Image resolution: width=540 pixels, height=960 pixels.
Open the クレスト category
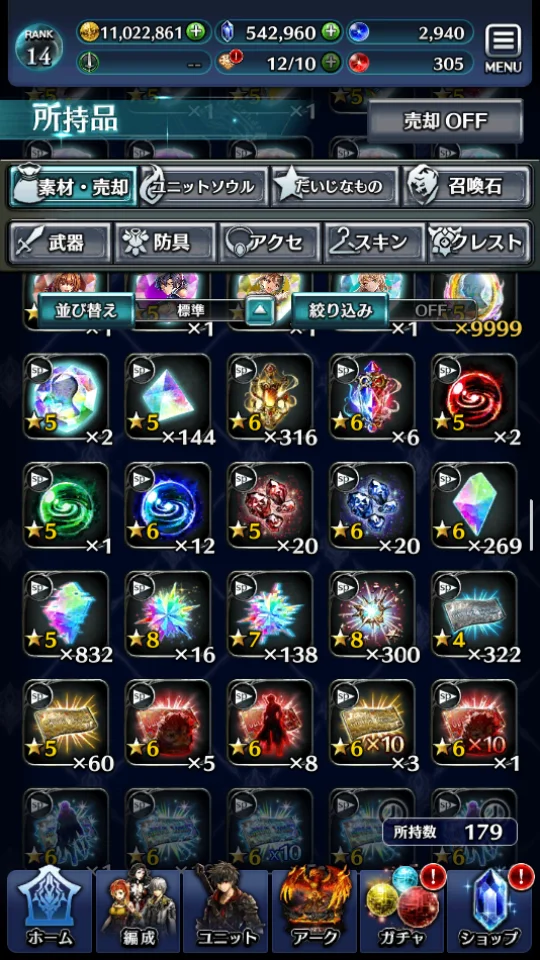479,242
